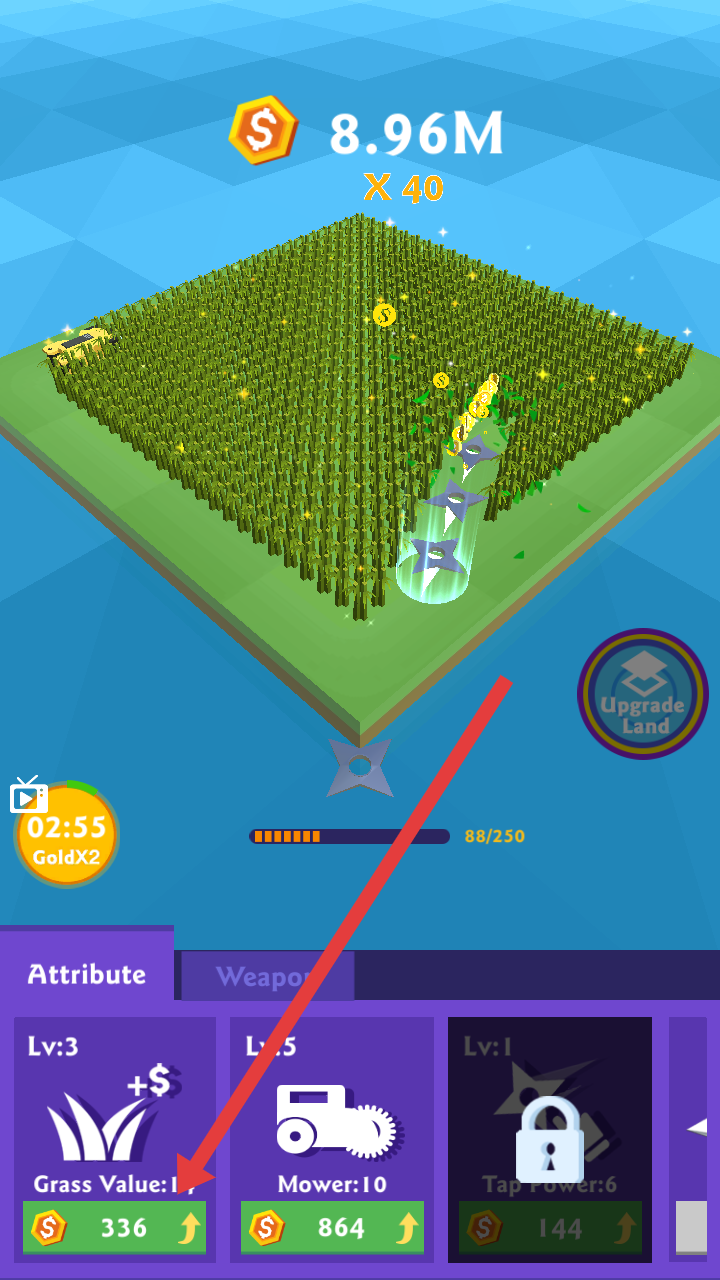This screenshot has height=1280, width=720.
Task: Buy Grass Value upgrade for 336
Action: (x=114, y=1227)
